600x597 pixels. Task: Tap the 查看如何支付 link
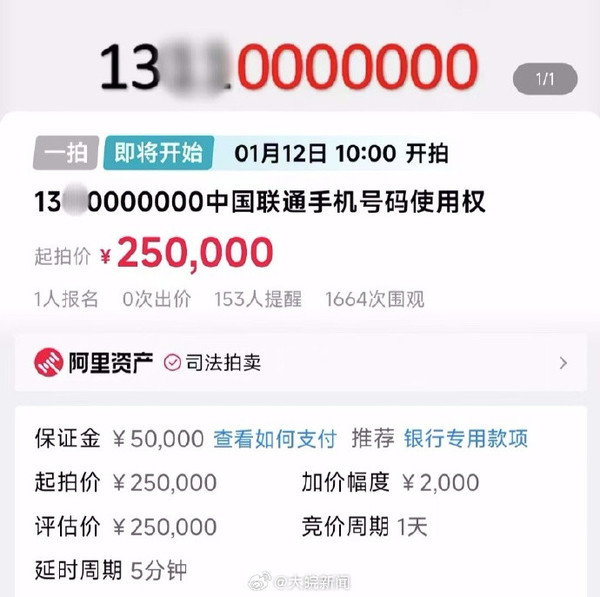(x=275, y=438)
